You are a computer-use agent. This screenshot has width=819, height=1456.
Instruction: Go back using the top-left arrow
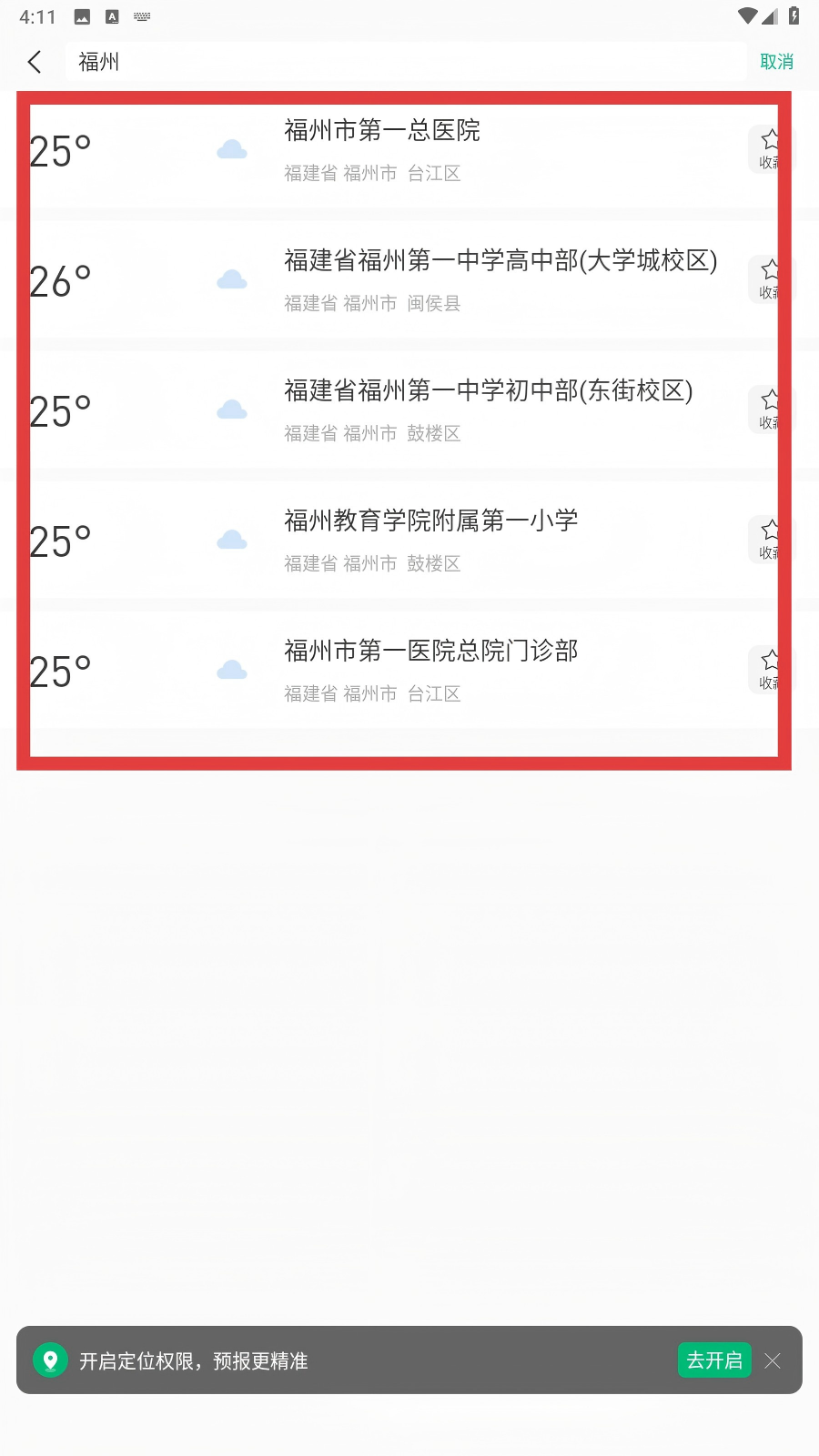[x=35, y=62]
